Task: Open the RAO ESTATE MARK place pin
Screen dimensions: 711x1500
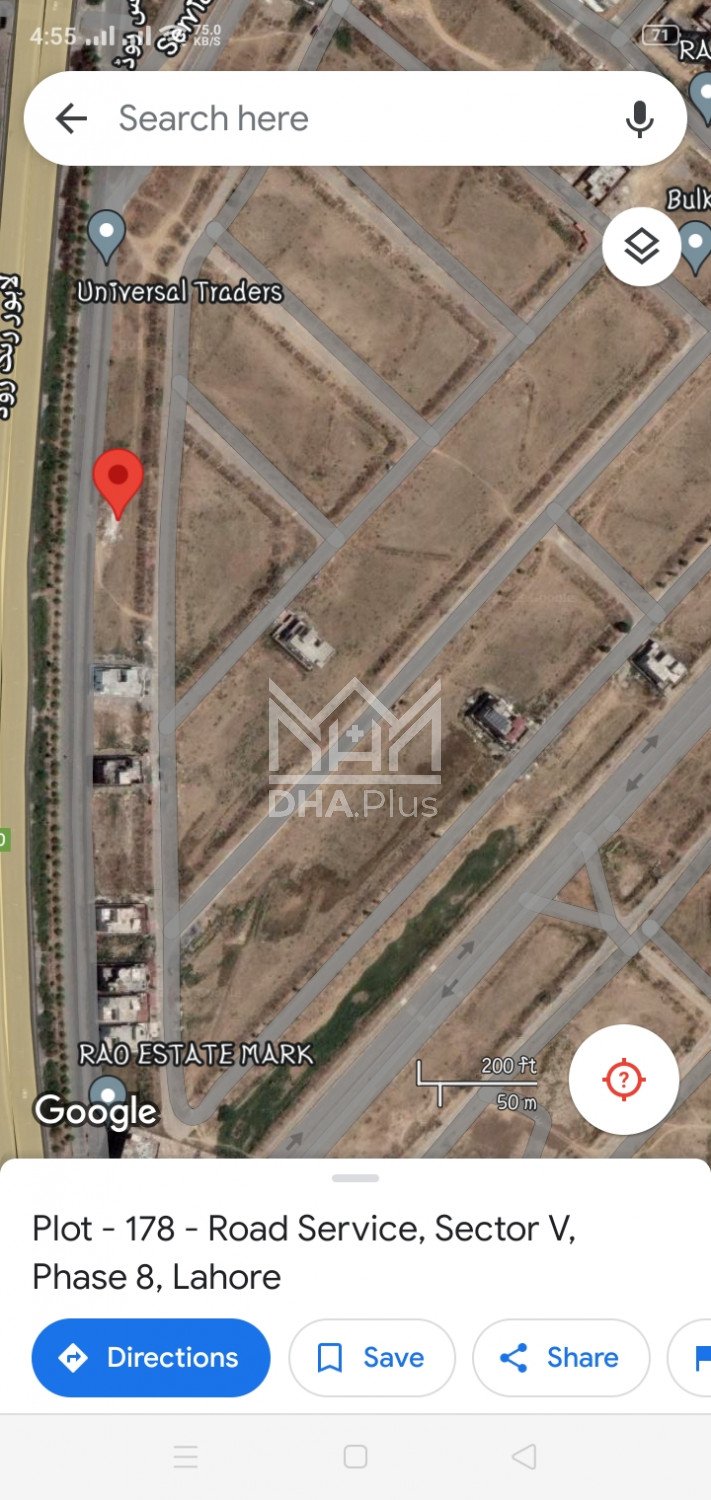Action: pos(107,1092)
